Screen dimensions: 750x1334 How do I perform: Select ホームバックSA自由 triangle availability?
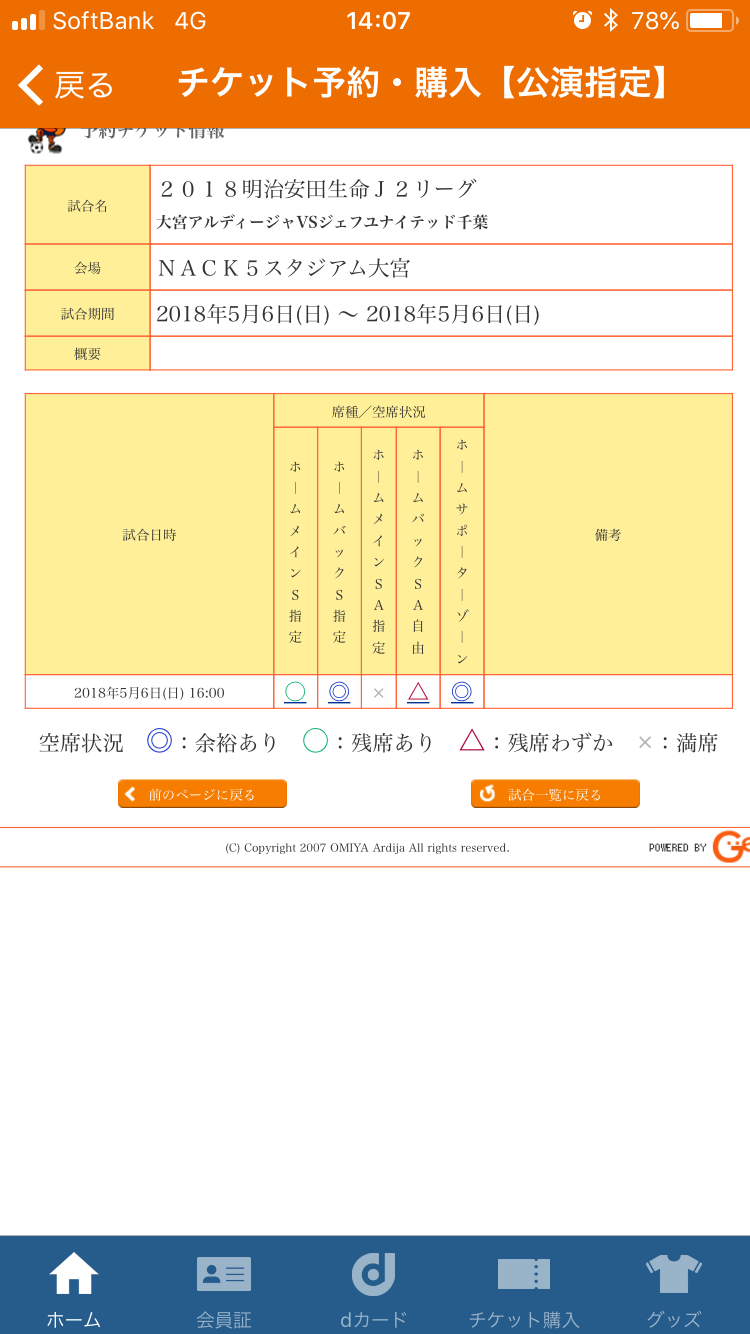(418, 691)
